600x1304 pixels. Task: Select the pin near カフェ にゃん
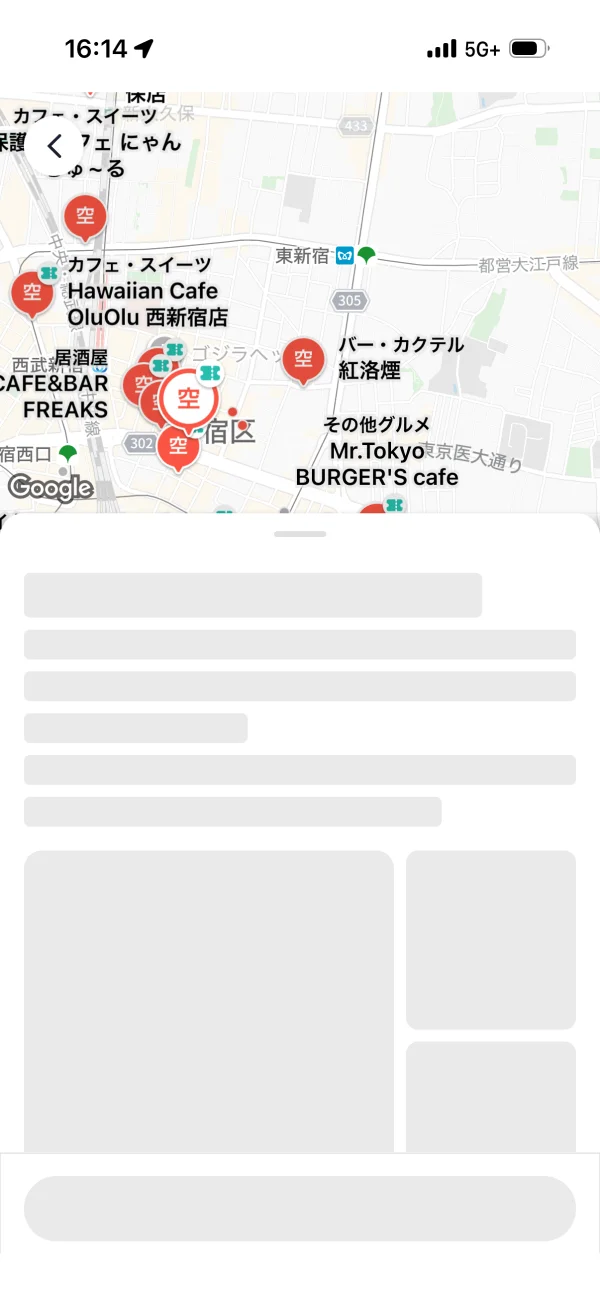click(x=85, y=218)
